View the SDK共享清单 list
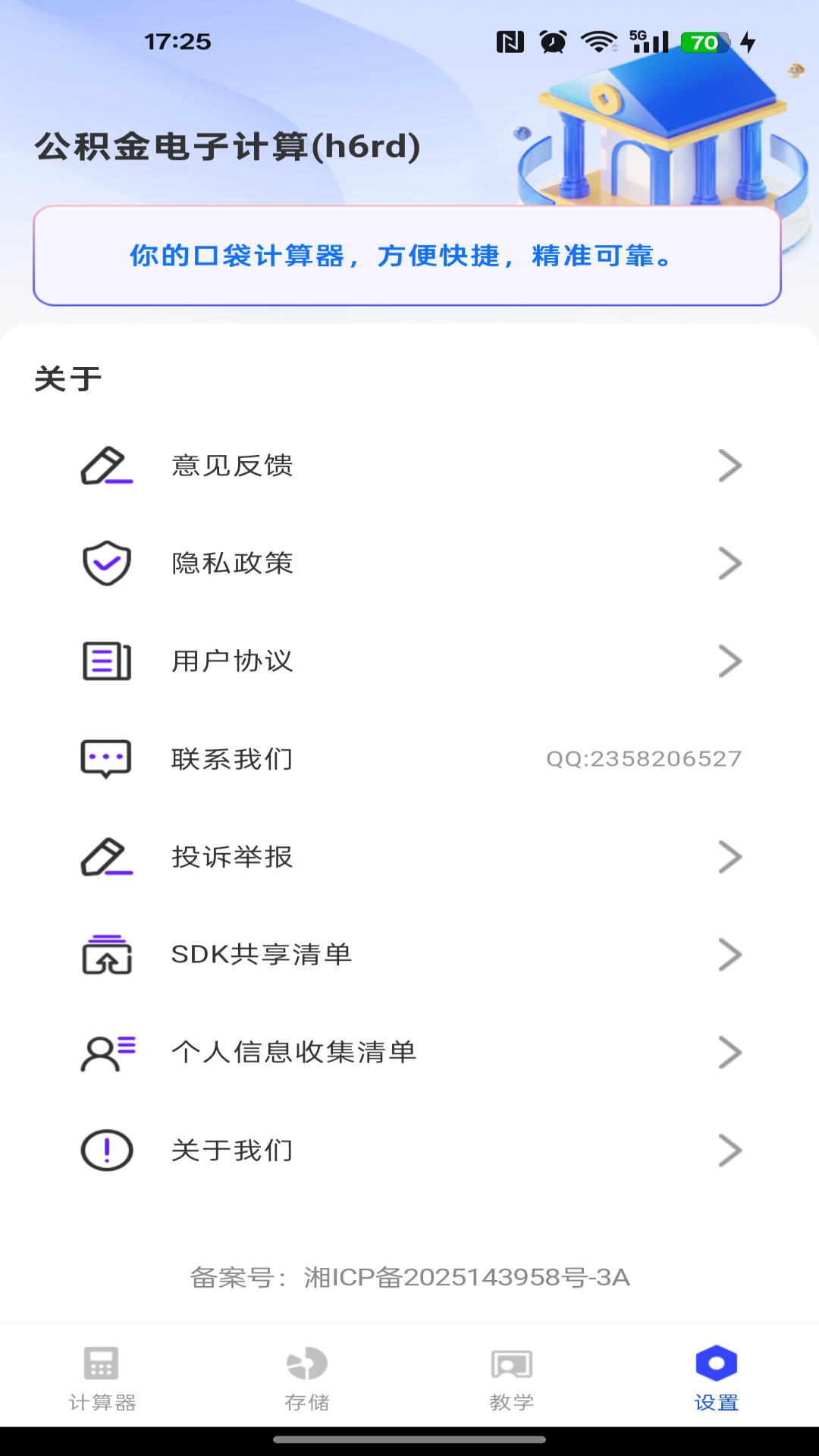This screenshot has height=1456, width=819. pyautogui.click(x=409, y=955)
